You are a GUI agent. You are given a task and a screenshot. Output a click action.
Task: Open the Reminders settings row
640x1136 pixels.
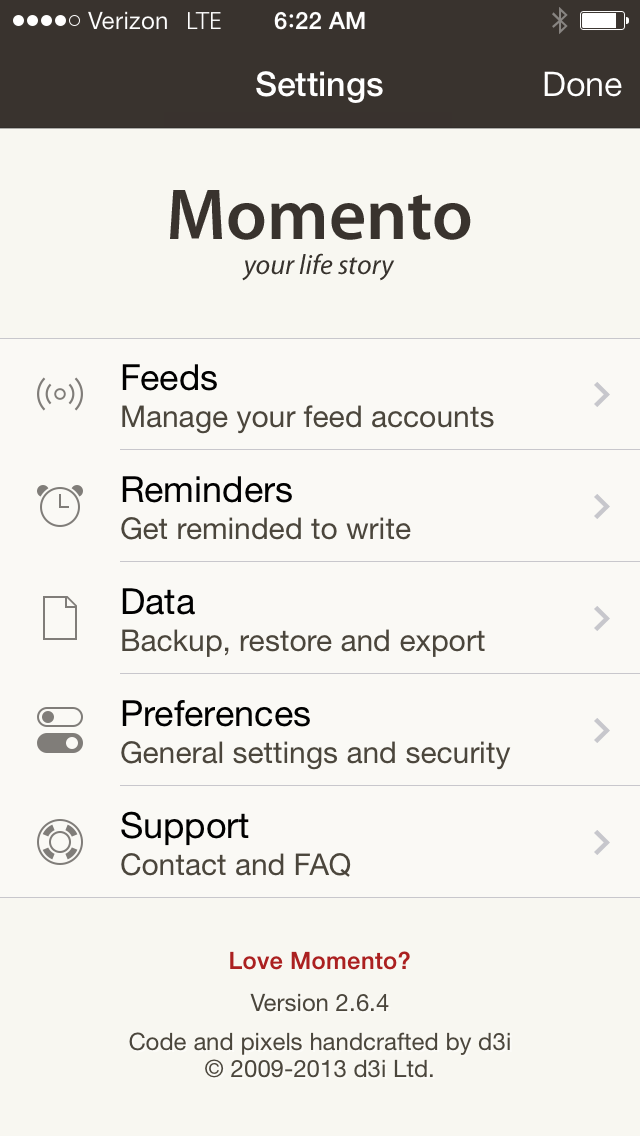pyautogui.click(x=320, y=507)
